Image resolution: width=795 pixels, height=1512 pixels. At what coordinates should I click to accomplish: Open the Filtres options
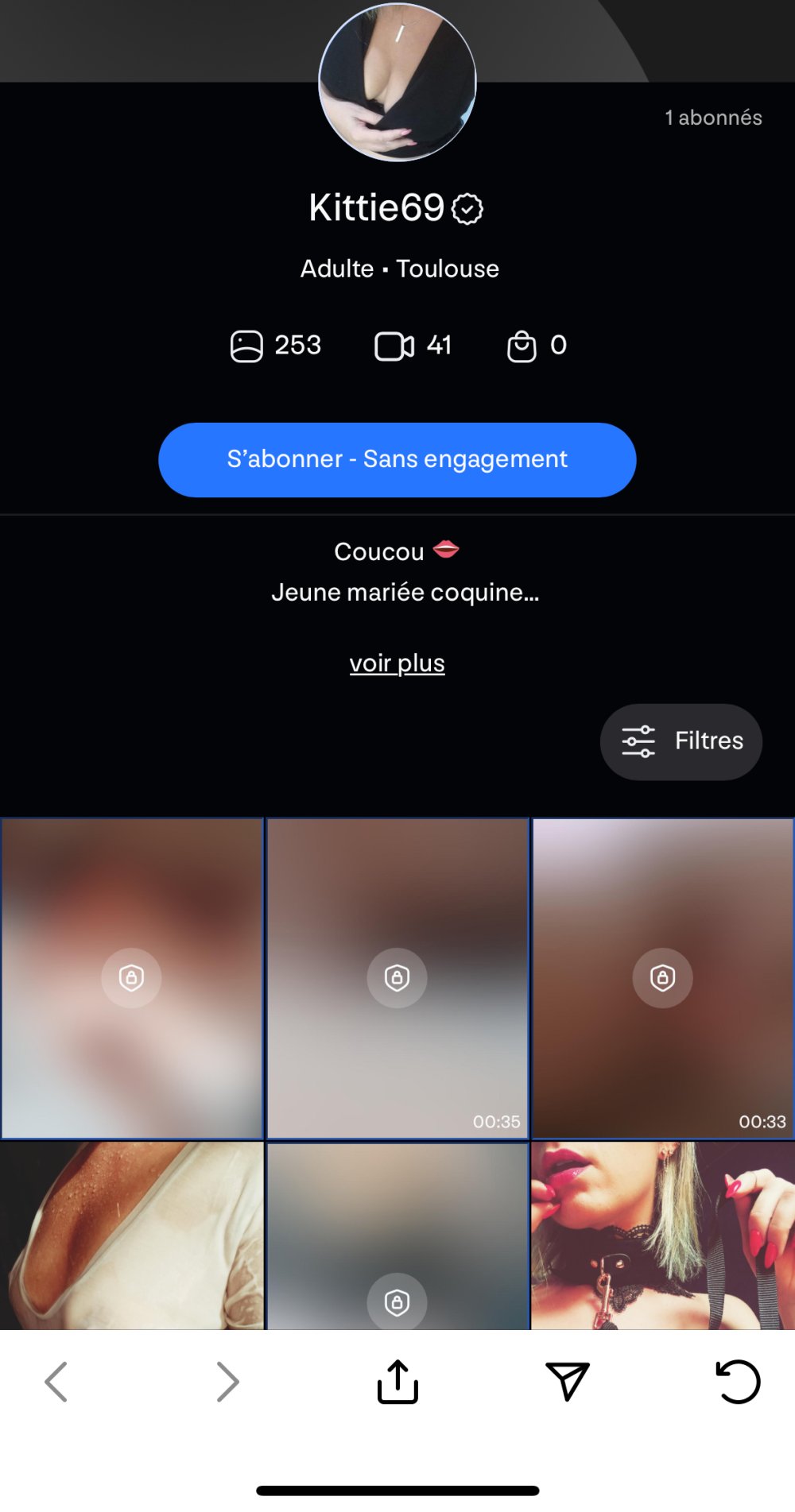[681, 741]
